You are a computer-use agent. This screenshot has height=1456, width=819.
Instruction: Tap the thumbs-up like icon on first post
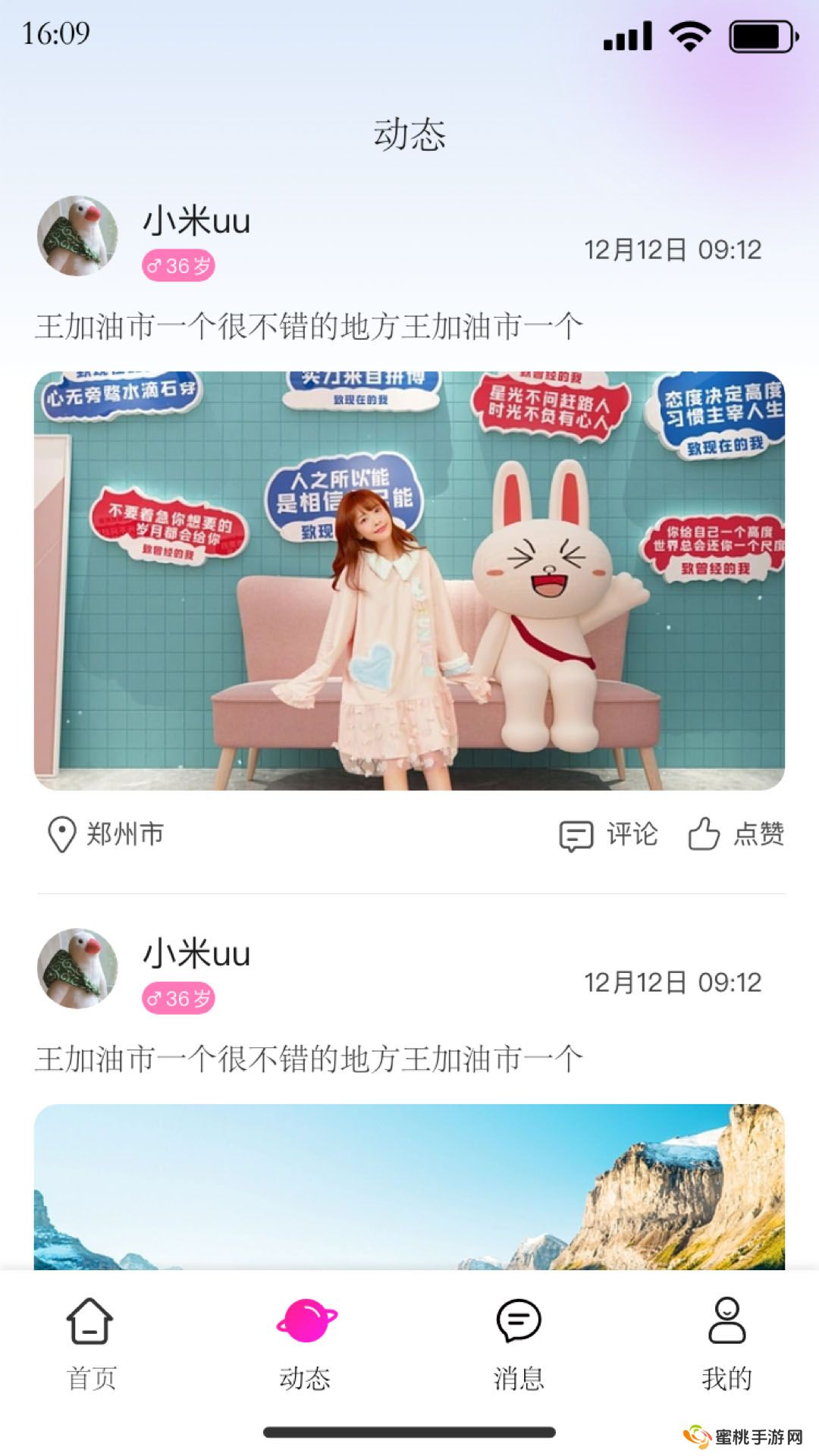pyautogui.click(x=704, y=835)
